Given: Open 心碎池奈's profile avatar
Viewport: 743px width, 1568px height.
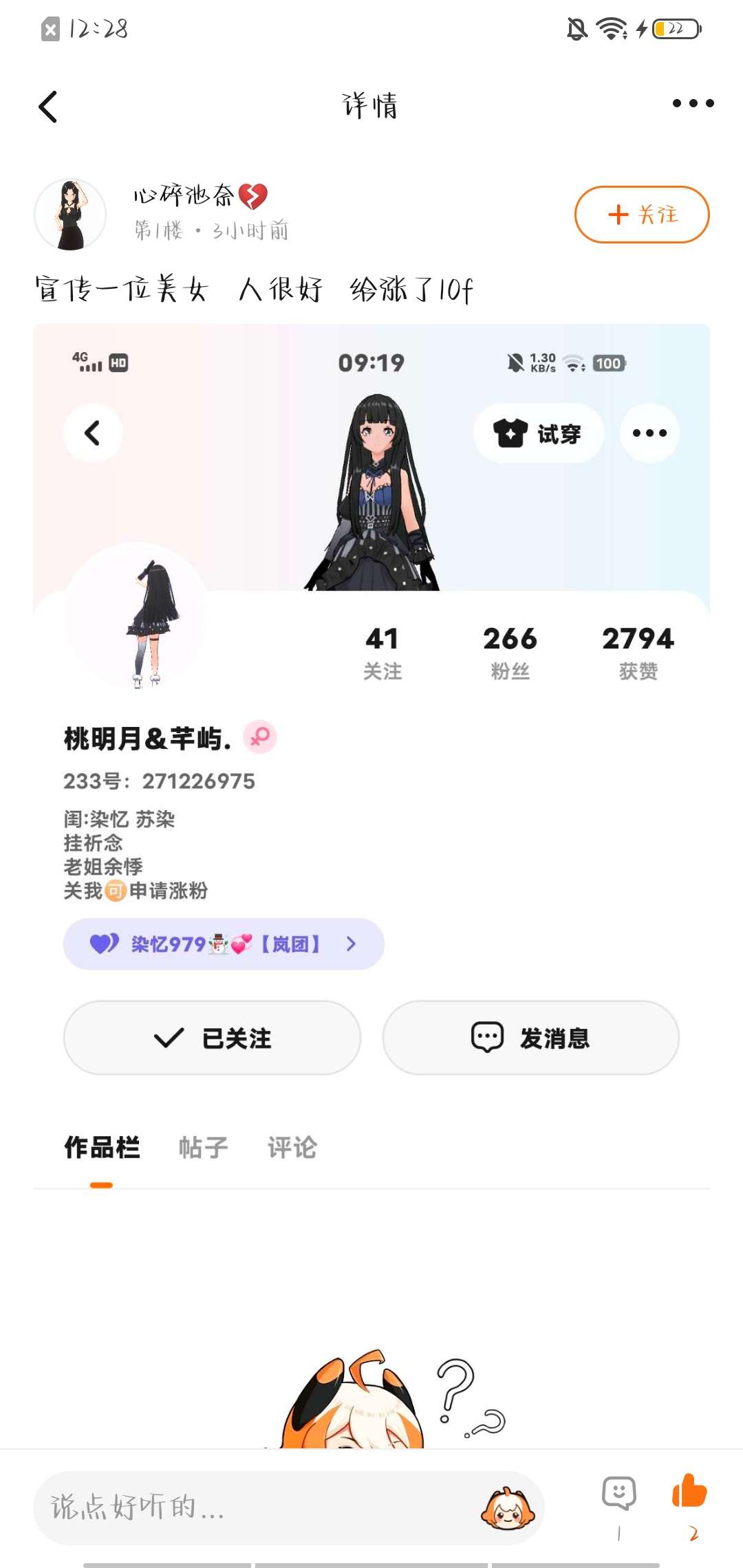Looking at the screenshot, I should click(x=70, y=215).
